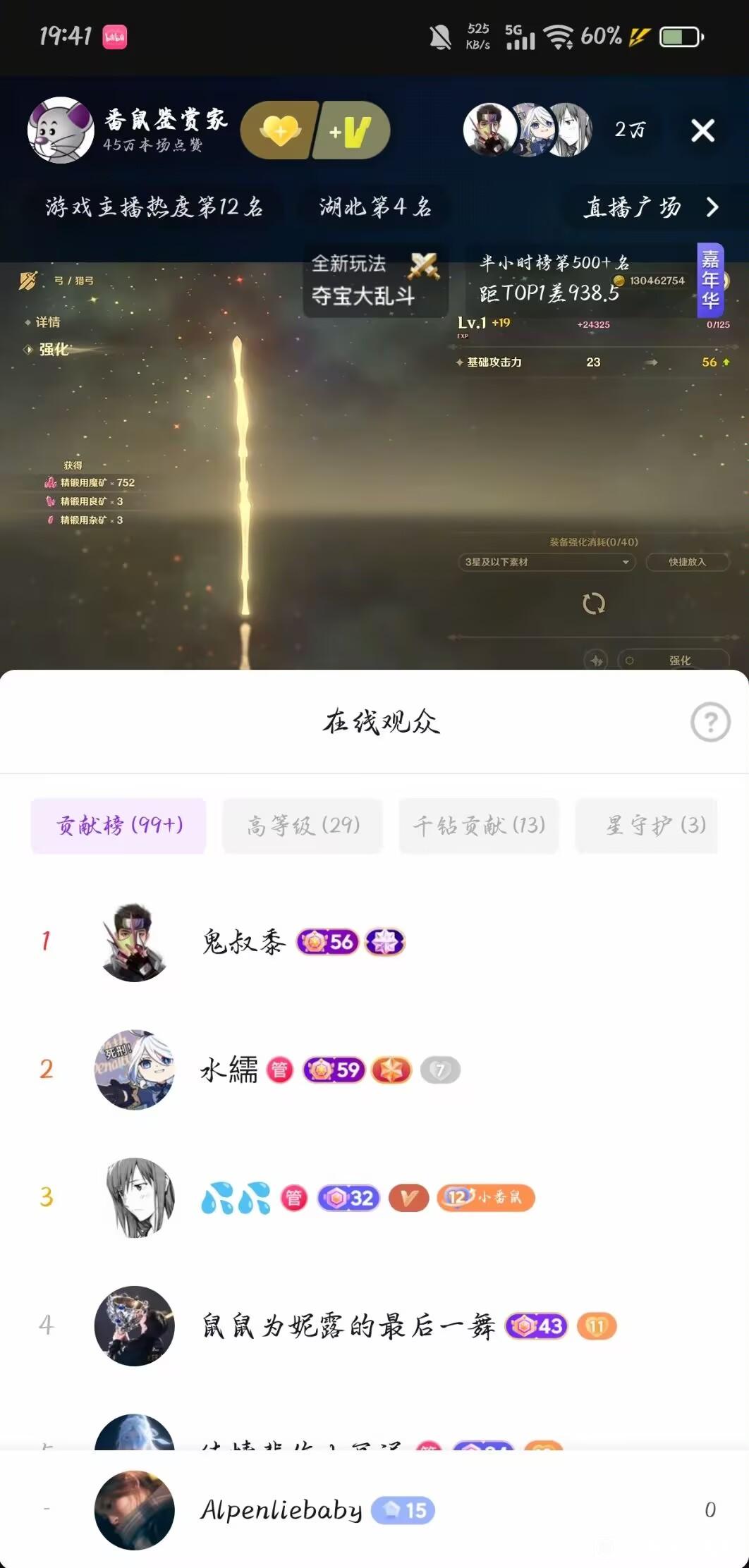The width and height of the screenshot is (749, 1568).
Task: Select the 贡献榜 (99+) tab
Action: coord(118,825)
